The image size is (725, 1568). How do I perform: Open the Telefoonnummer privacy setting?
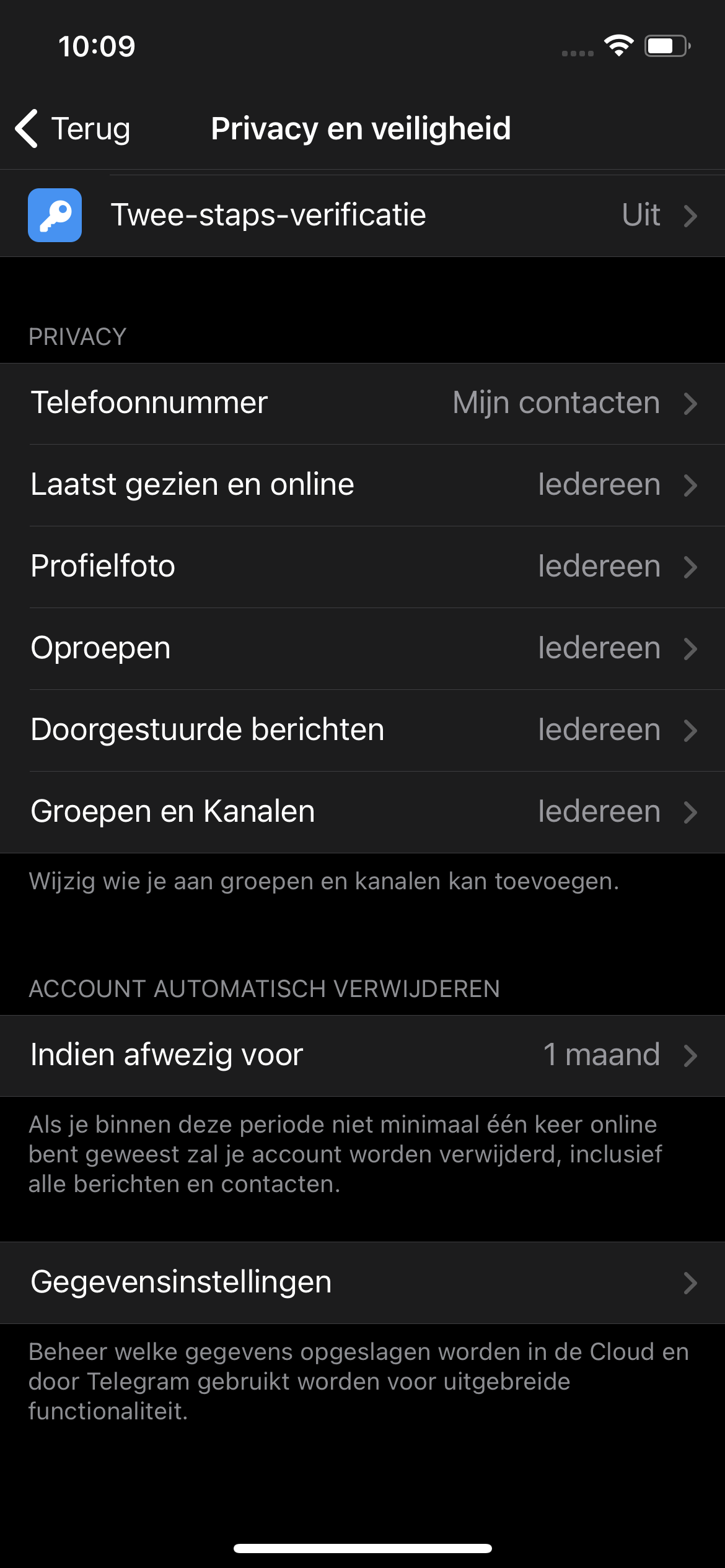(362, 403)
